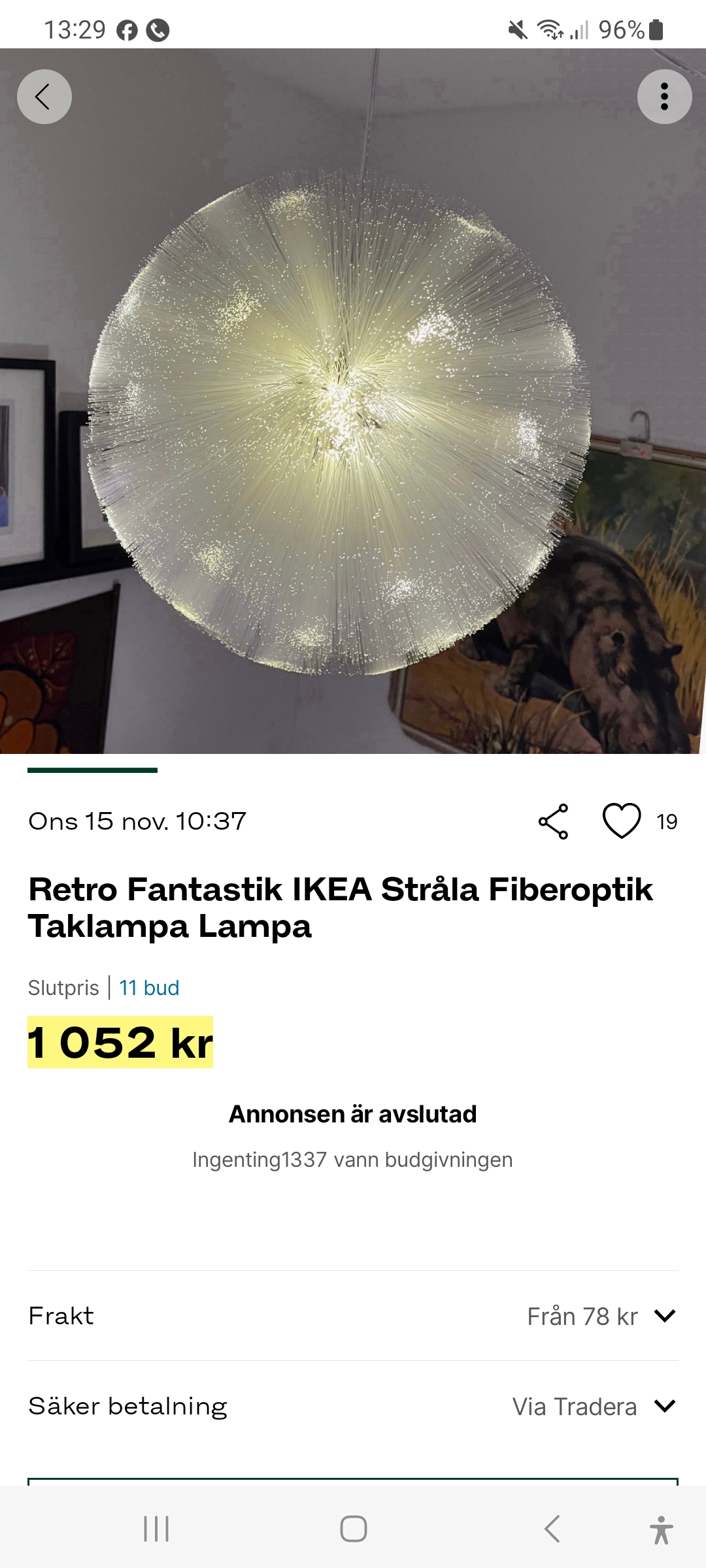The image size is (706, 1568).
Task: Share this lamp listing
Action: click(x=553, y=821)
